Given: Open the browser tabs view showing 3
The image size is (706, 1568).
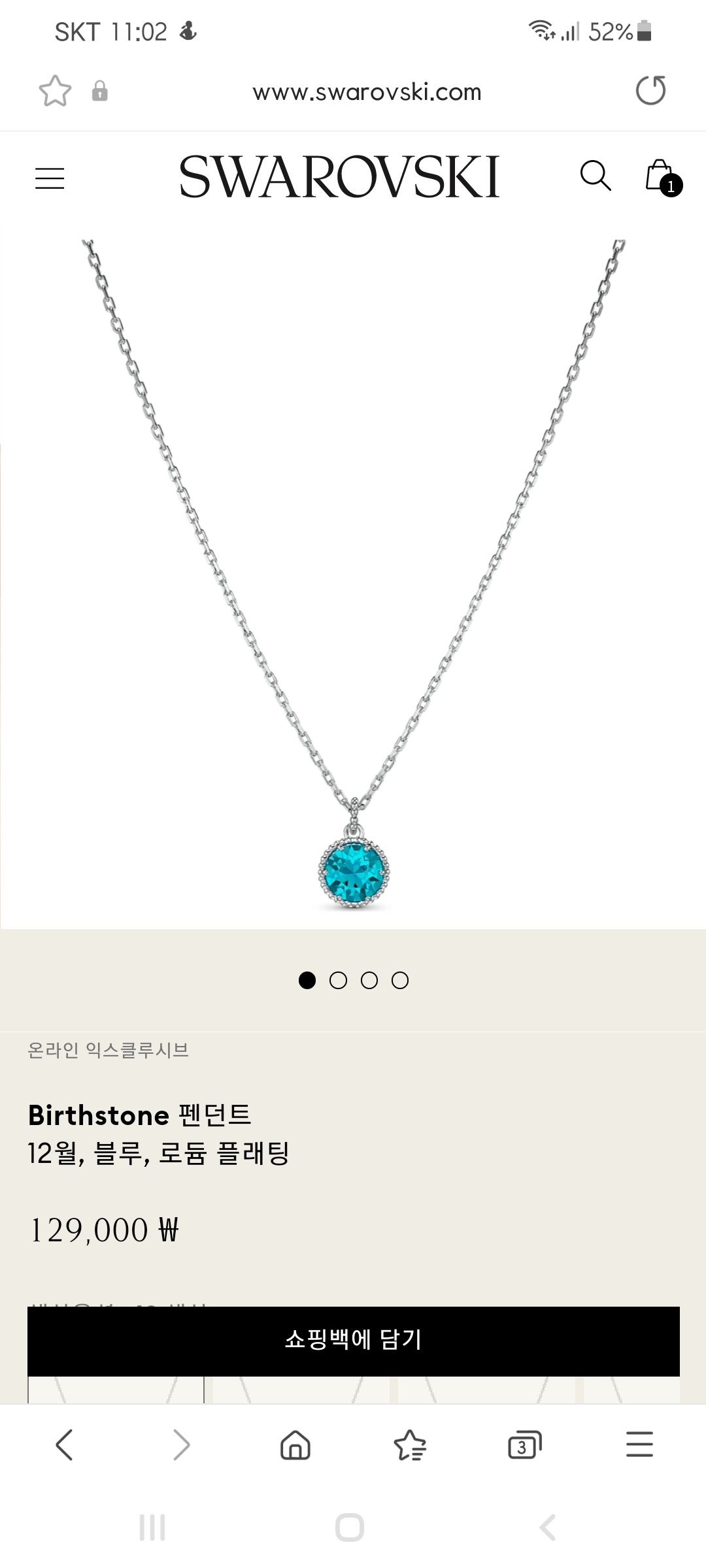Looking at the screenshot, I should point(525,1445).
